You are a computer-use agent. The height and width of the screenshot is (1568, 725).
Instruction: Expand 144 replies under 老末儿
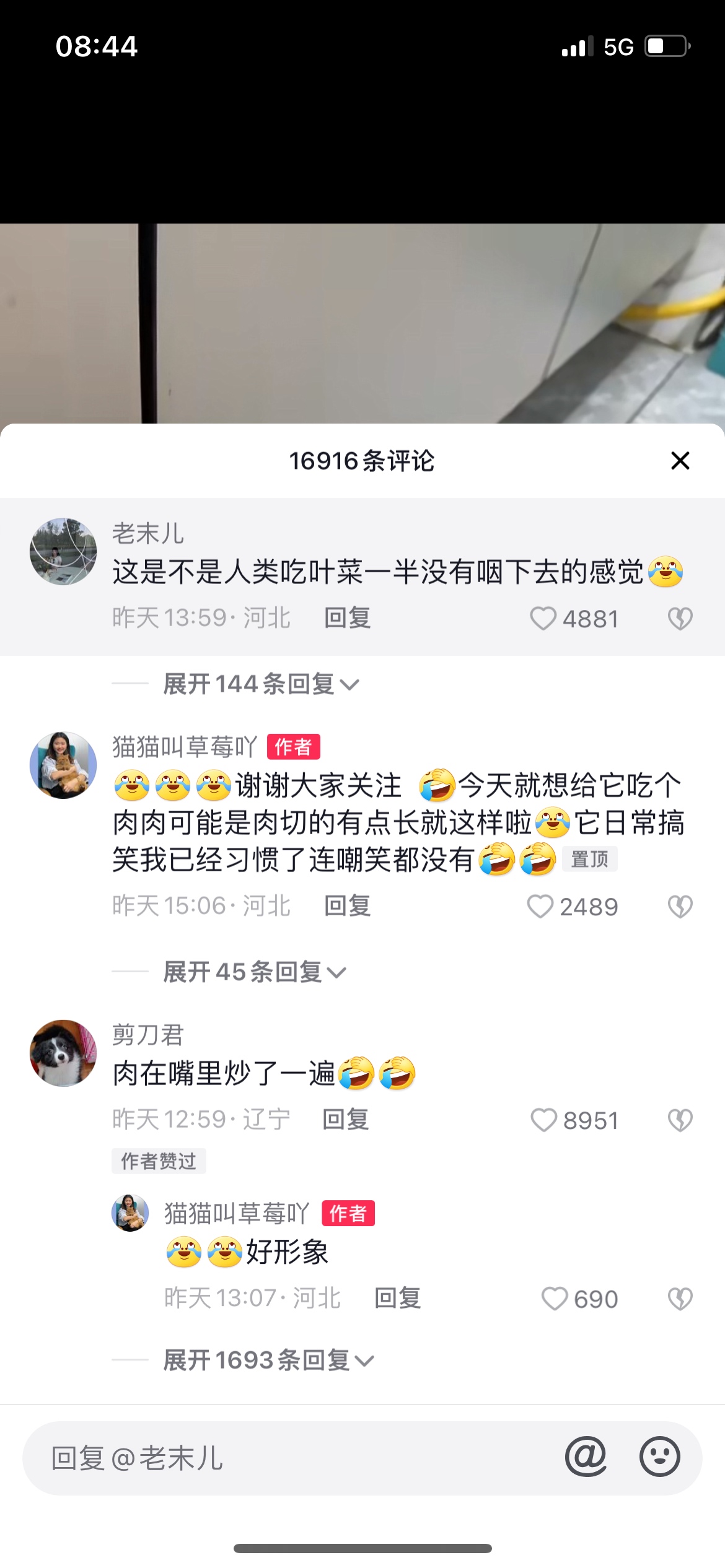pos(260,684)
